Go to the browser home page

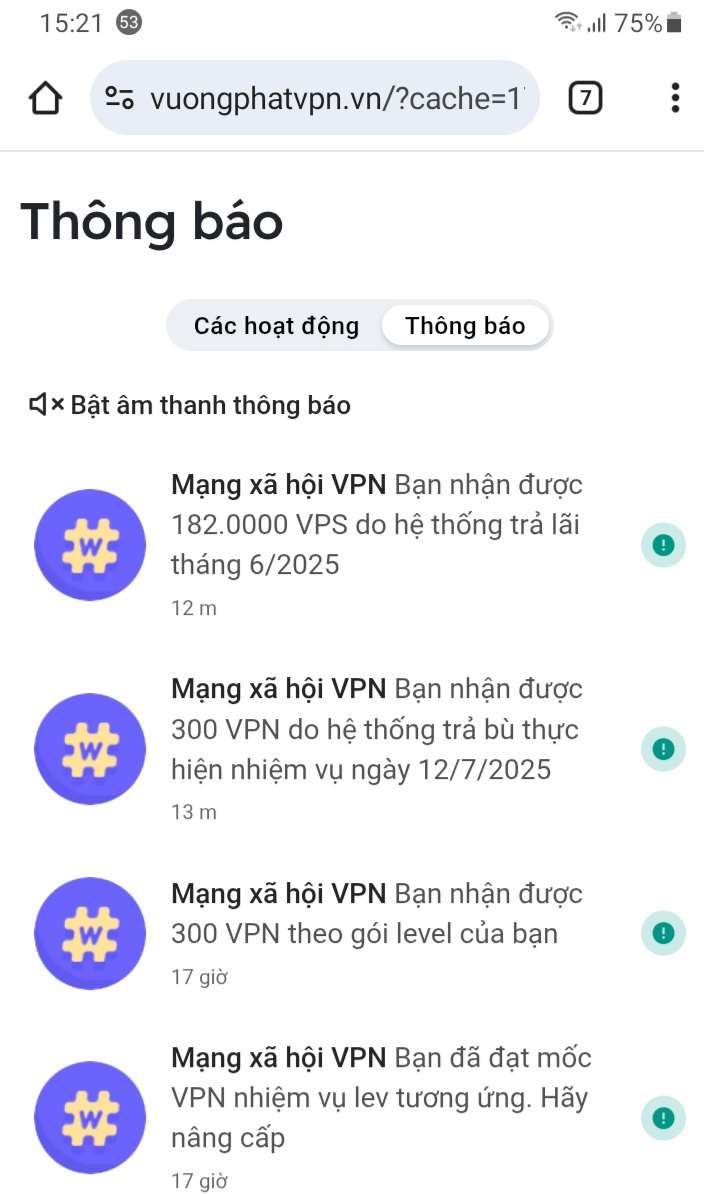coord(45,98)
